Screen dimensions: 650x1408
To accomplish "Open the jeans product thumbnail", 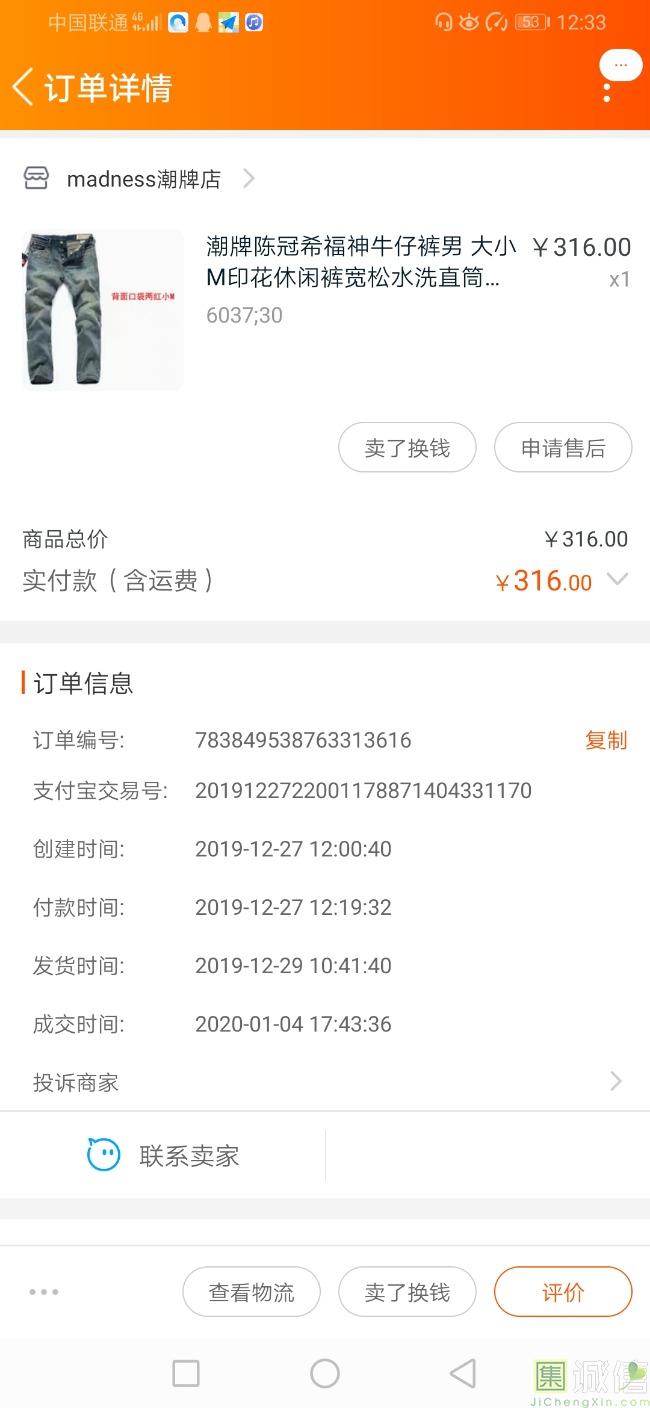I will tap(103, 310).
